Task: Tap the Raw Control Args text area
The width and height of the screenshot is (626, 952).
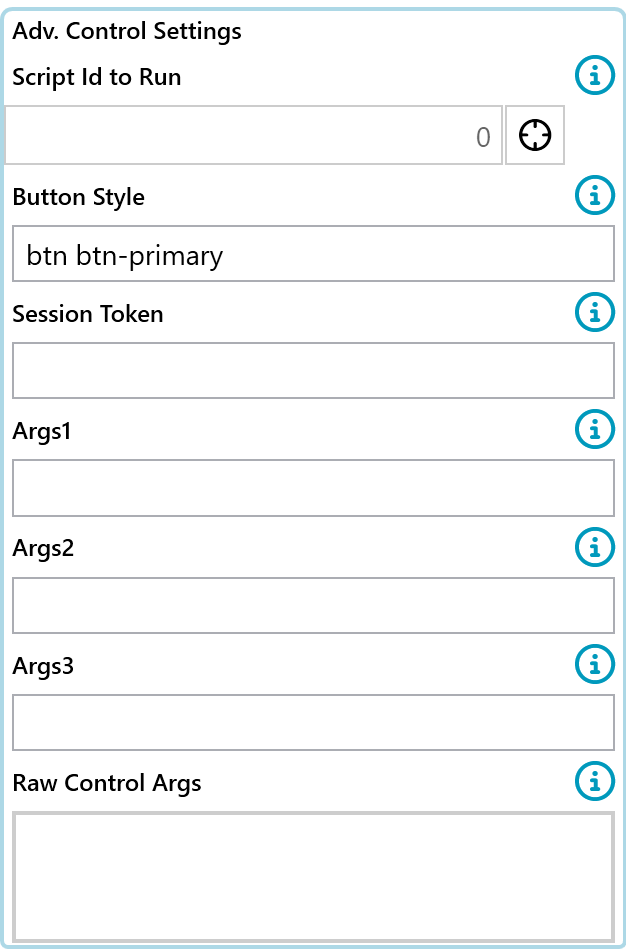Action: point(313,876)
